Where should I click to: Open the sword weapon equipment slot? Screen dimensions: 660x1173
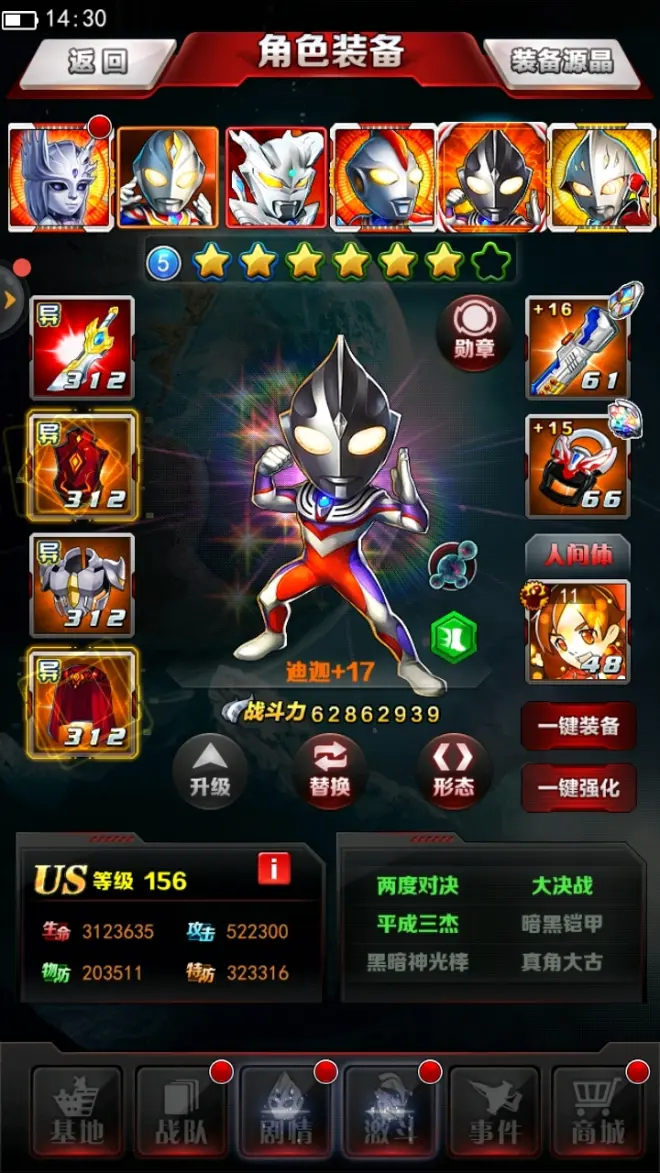82,347
